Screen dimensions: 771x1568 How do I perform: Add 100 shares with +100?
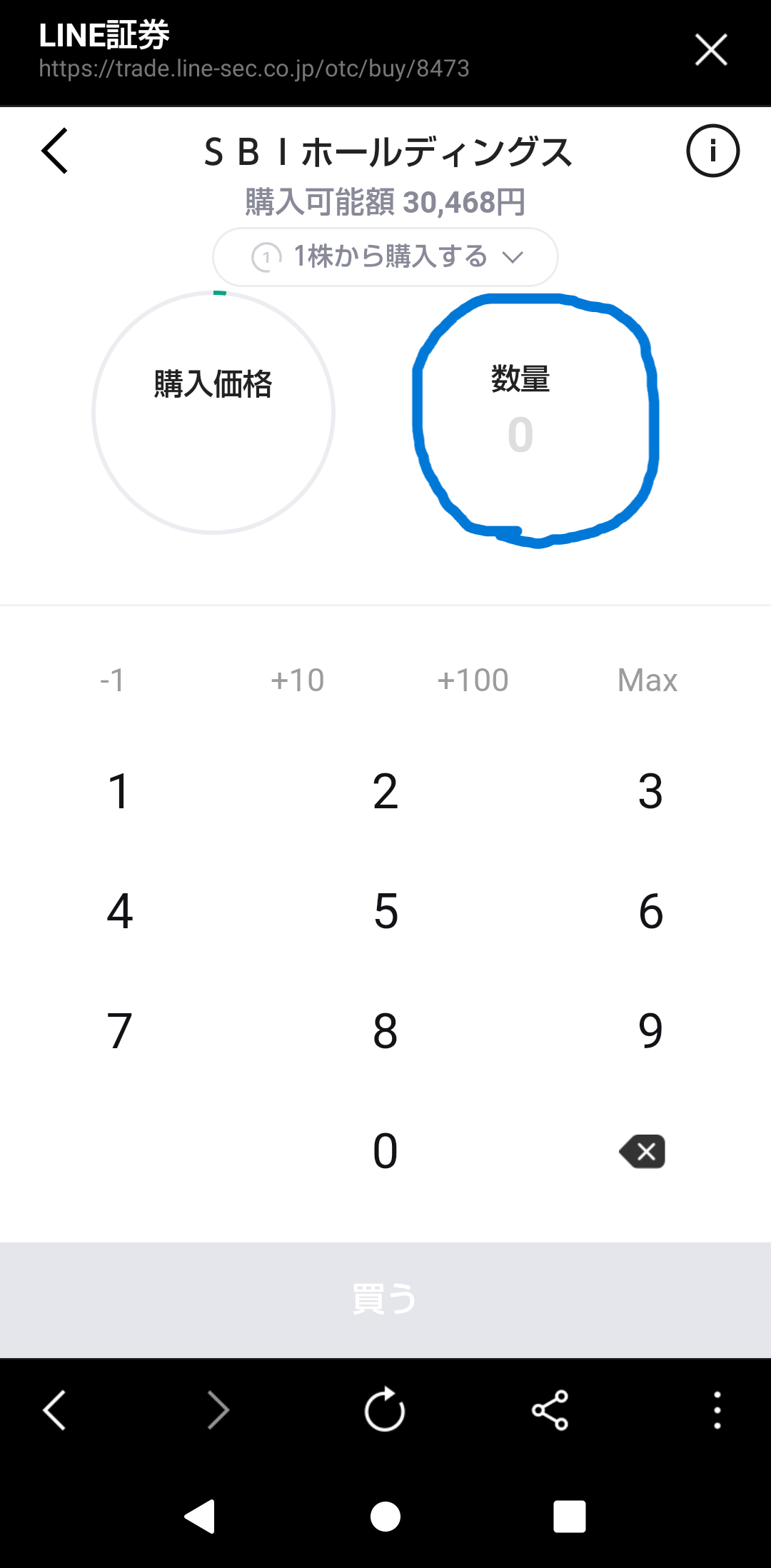coord(473,680)
